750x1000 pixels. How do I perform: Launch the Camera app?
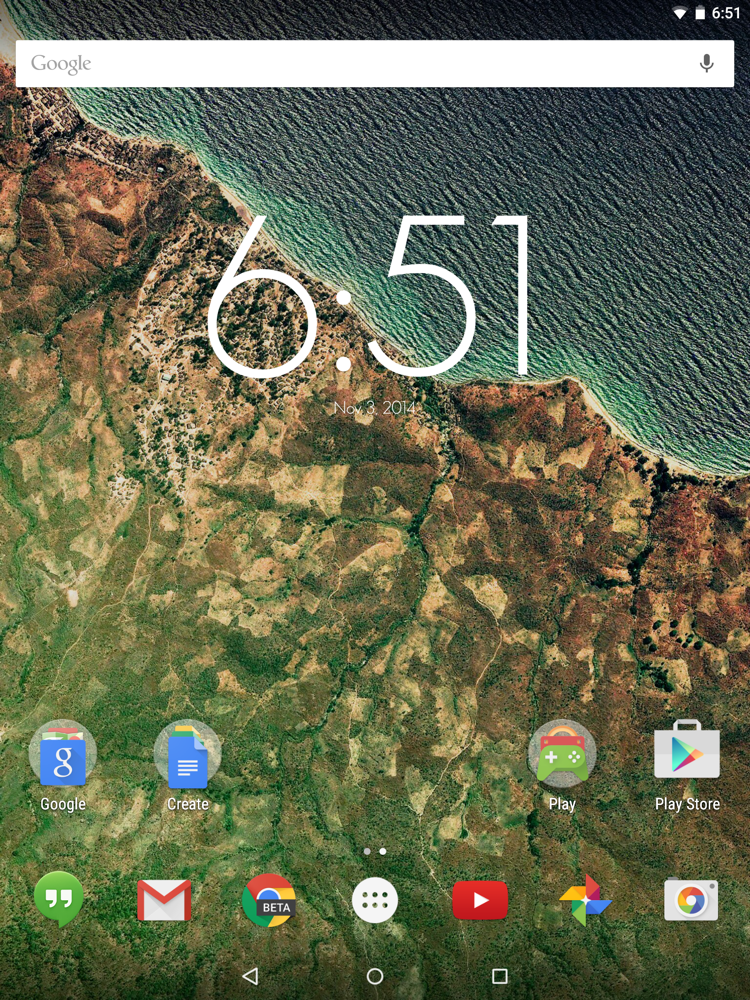[691, 900]
